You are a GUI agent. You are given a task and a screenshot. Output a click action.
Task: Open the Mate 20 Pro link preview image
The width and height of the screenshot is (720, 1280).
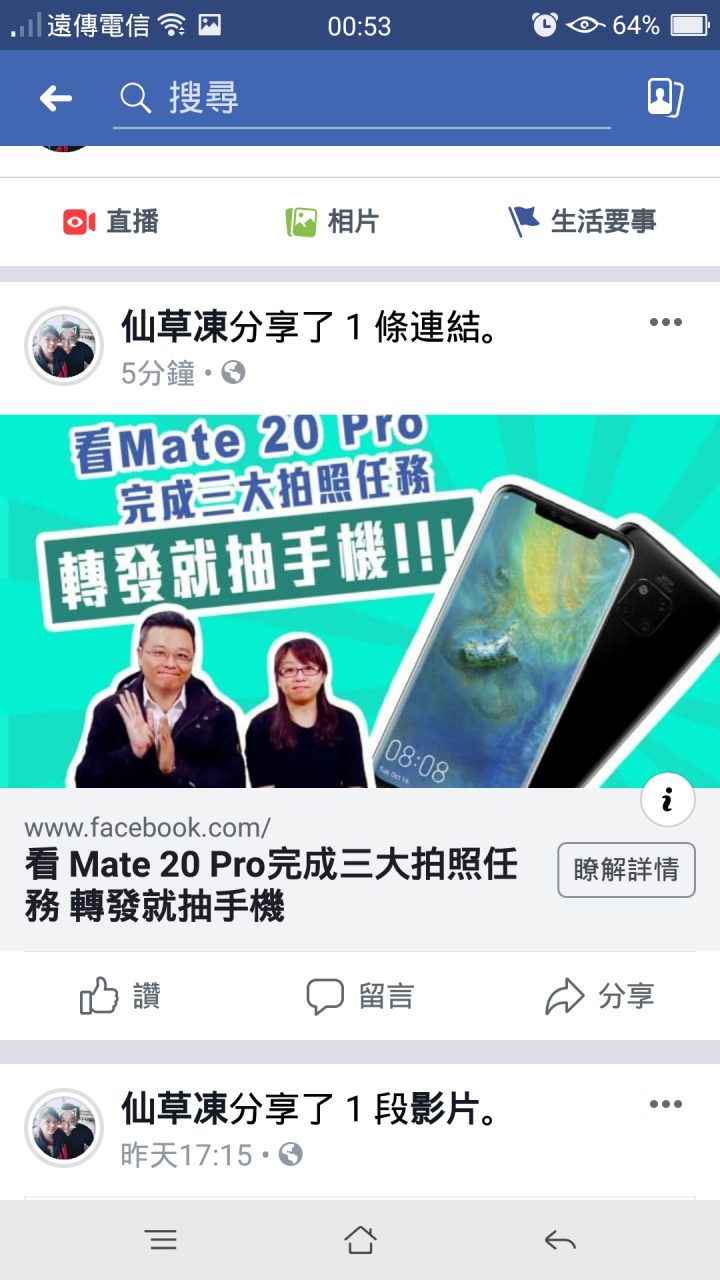(360, 600)
